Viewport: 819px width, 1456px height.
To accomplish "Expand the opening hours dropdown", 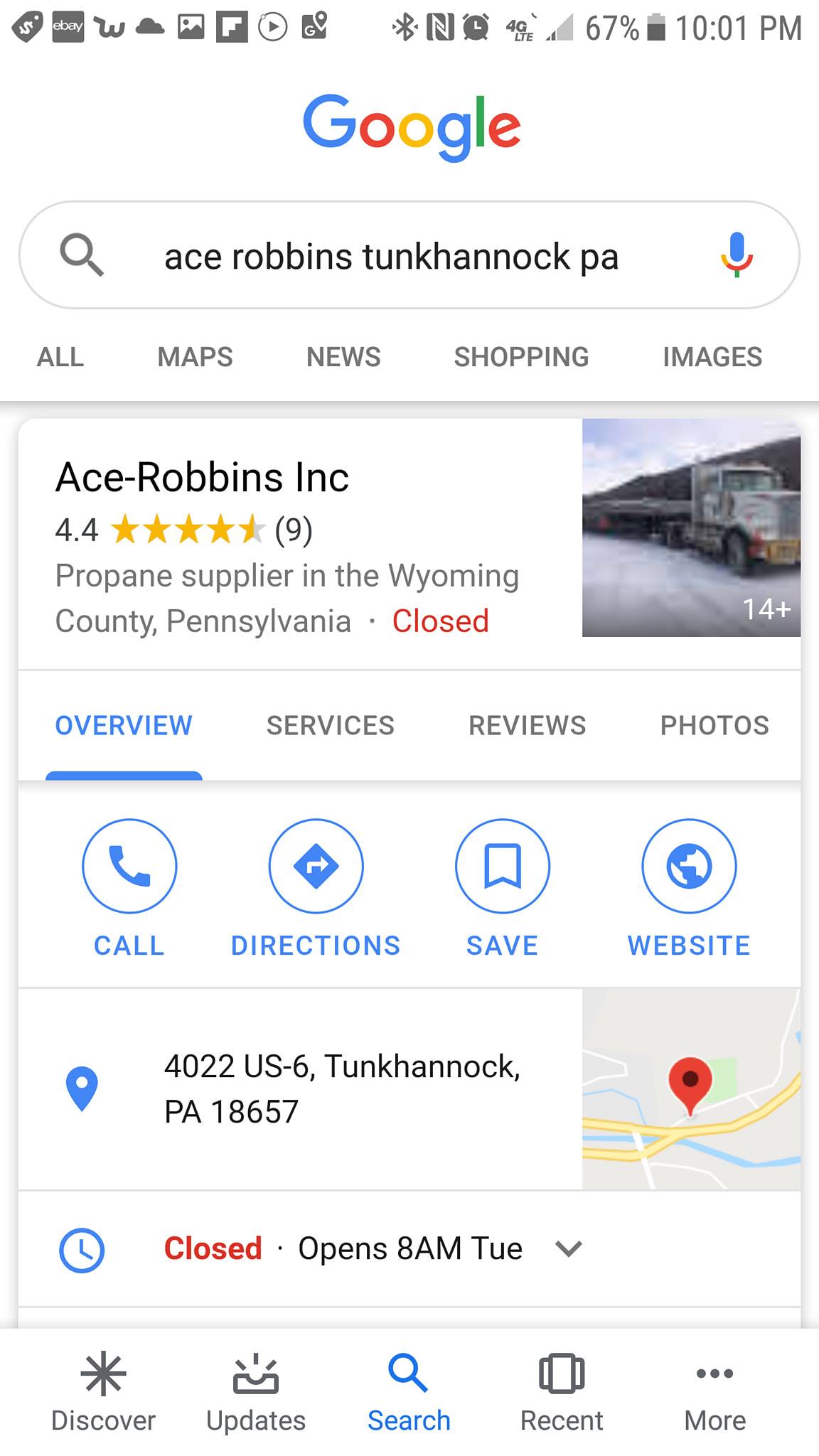I will pos(568,1248).
